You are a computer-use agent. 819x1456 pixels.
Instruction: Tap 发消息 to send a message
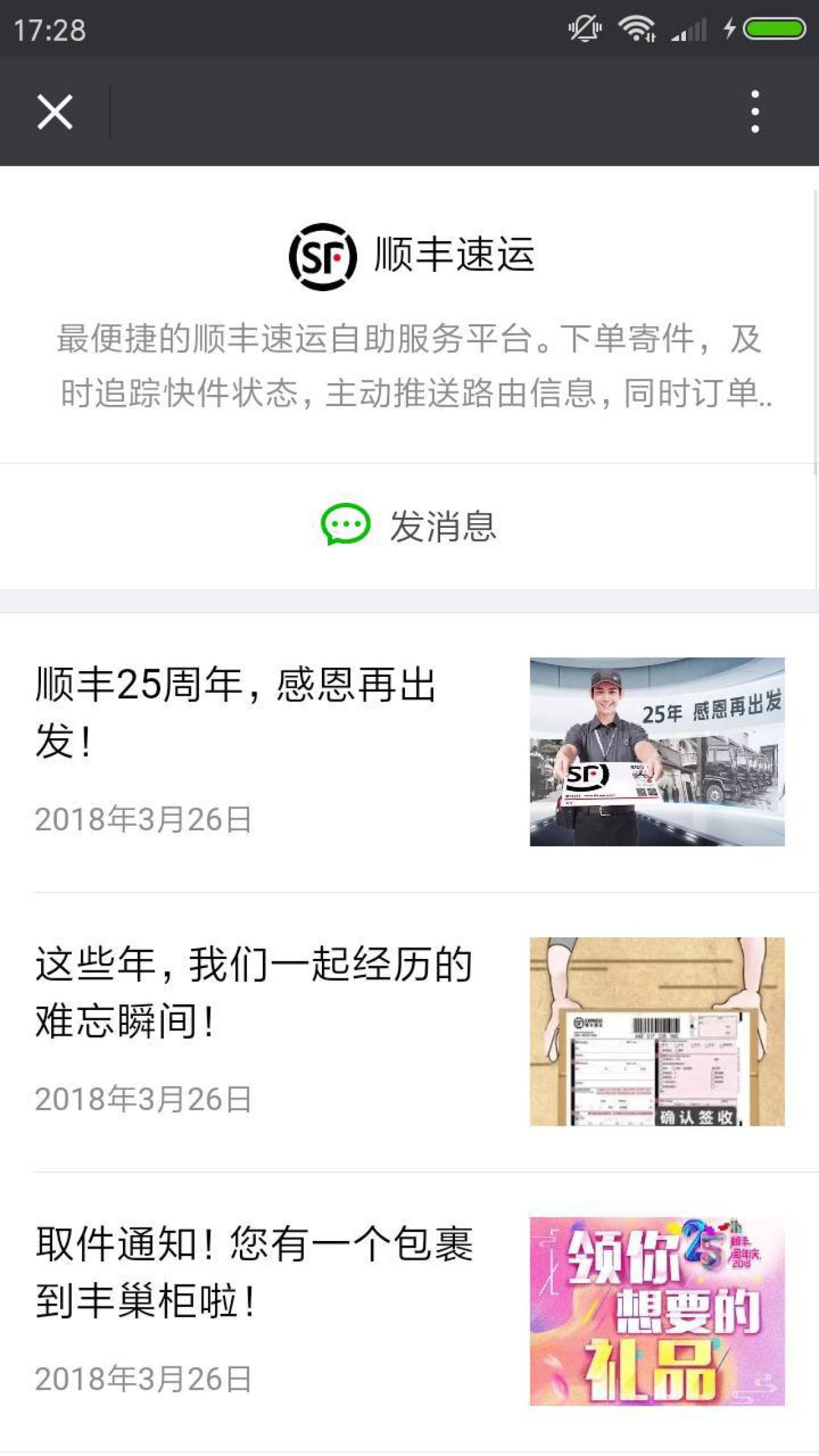pyautogui.click(x=409, y=526)
